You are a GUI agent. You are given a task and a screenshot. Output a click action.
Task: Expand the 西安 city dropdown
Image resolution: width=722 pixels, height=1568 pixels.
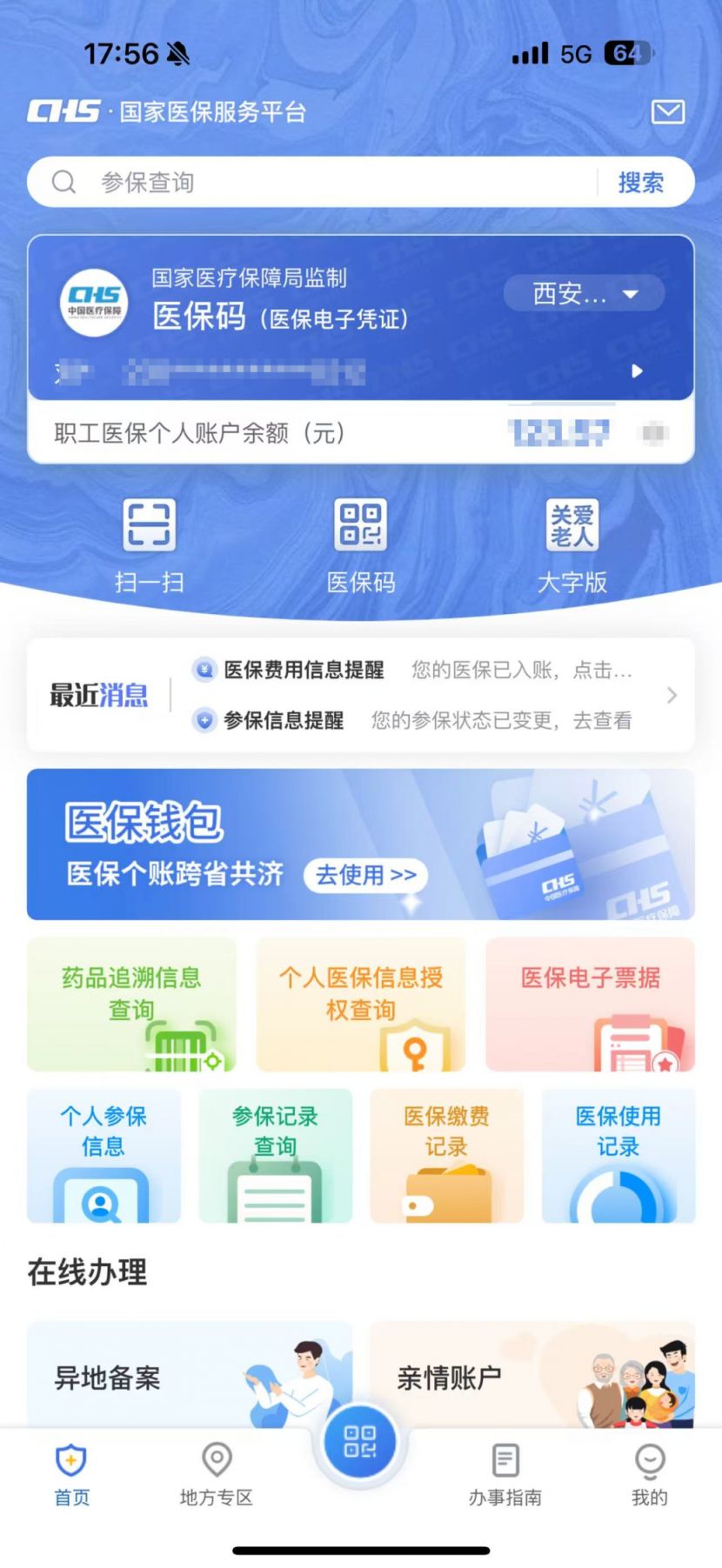pyautogui.click(x=584, y=294)
